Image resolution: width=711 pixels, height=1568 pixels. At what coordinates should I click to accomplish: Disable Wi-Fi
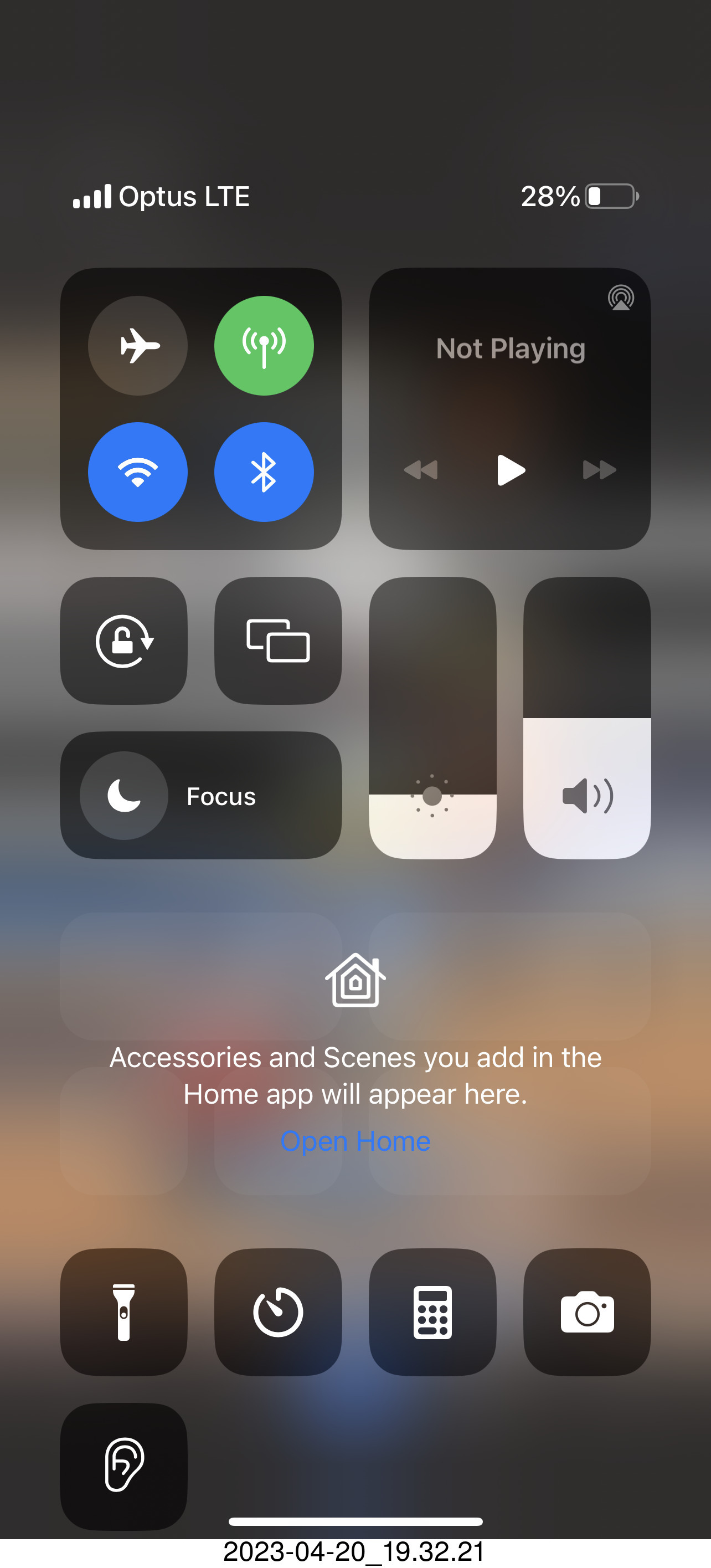(137, 472)
